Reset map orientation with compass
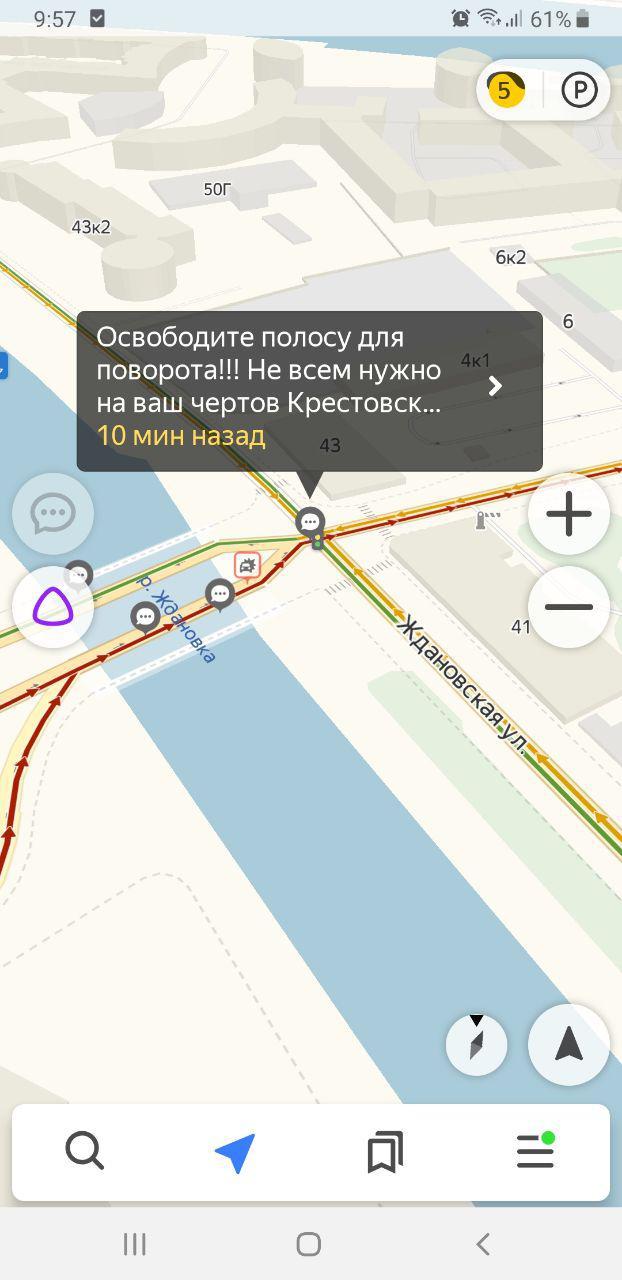 (476, 1044)
